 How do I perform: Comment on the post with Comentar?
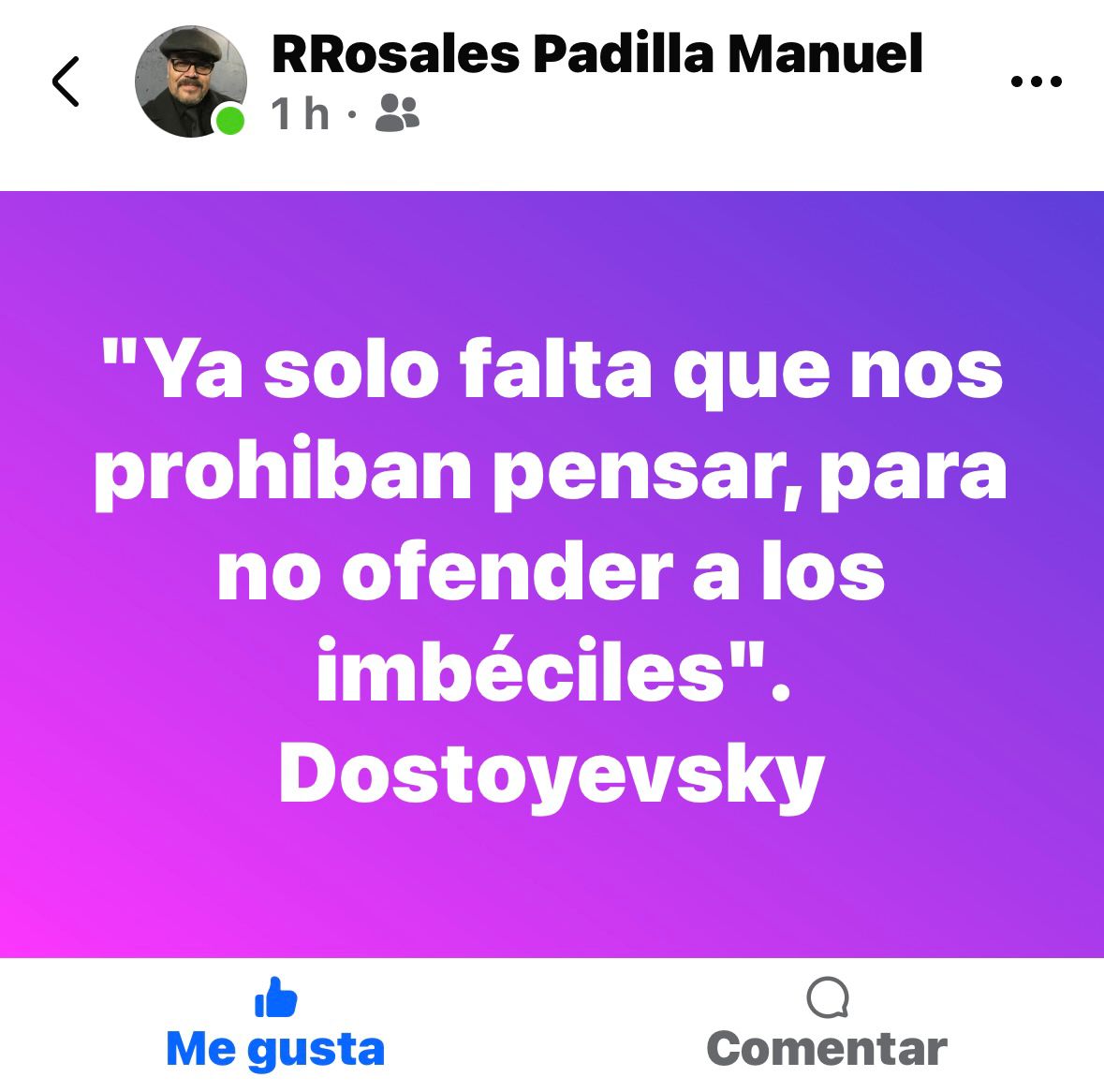point(827,1026)
